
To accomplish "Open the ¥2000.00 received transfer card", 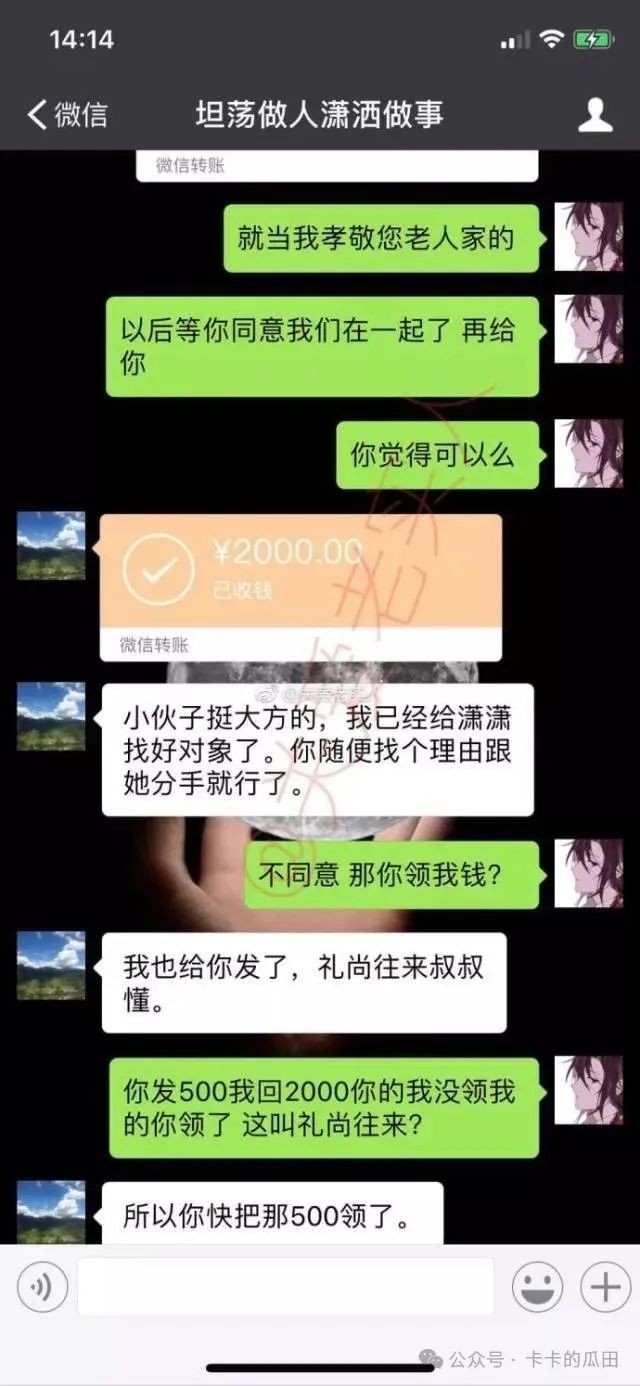I will 300,586.
